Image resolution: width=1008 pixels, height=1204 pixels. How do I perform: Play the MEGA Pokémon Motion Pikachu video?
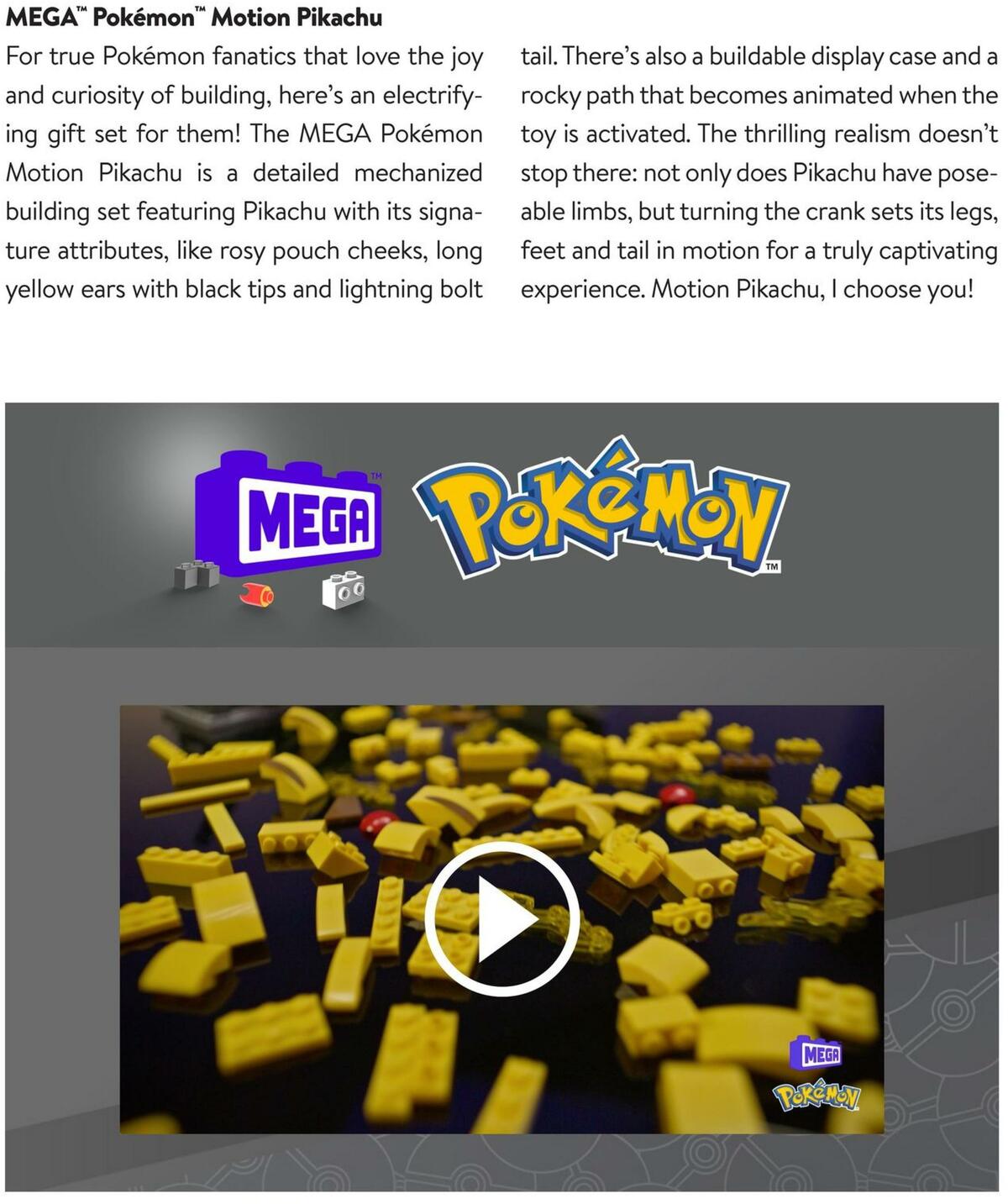pyautogui.click(x=502, y=918)
